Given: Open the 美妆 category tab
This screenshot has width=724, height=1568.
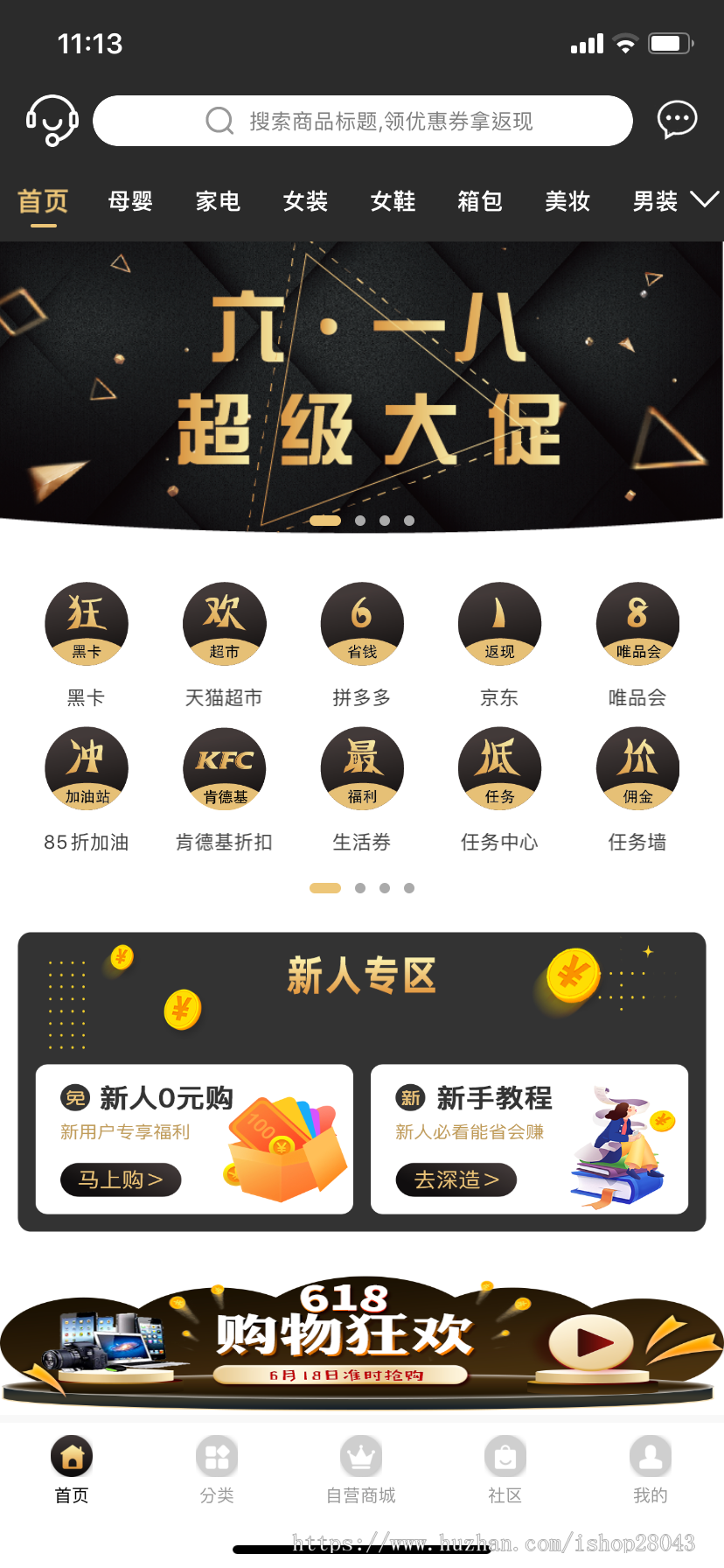Looking at the screenshot, I should [567, 200].
